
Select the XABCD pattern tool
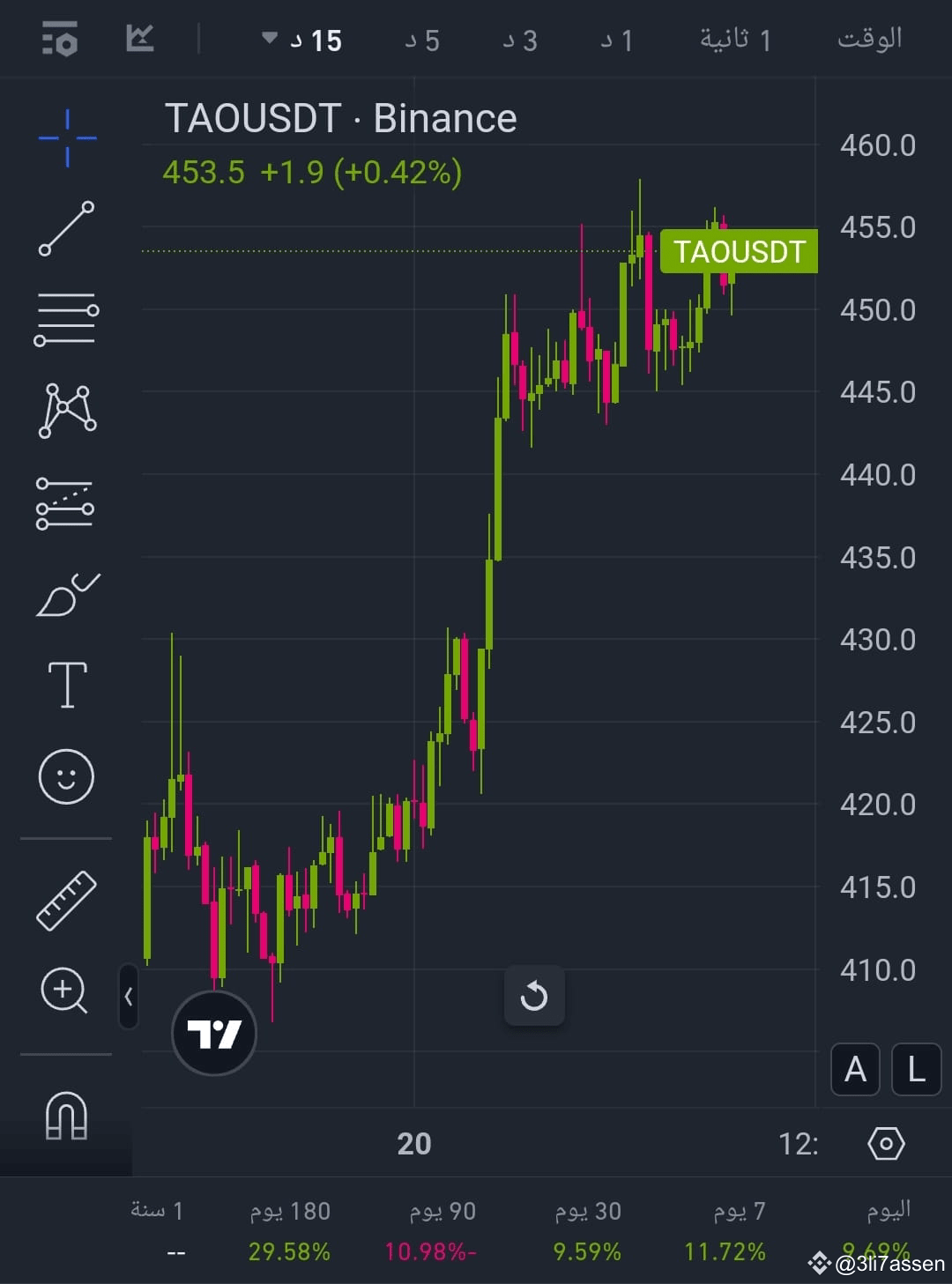(65, 408)
